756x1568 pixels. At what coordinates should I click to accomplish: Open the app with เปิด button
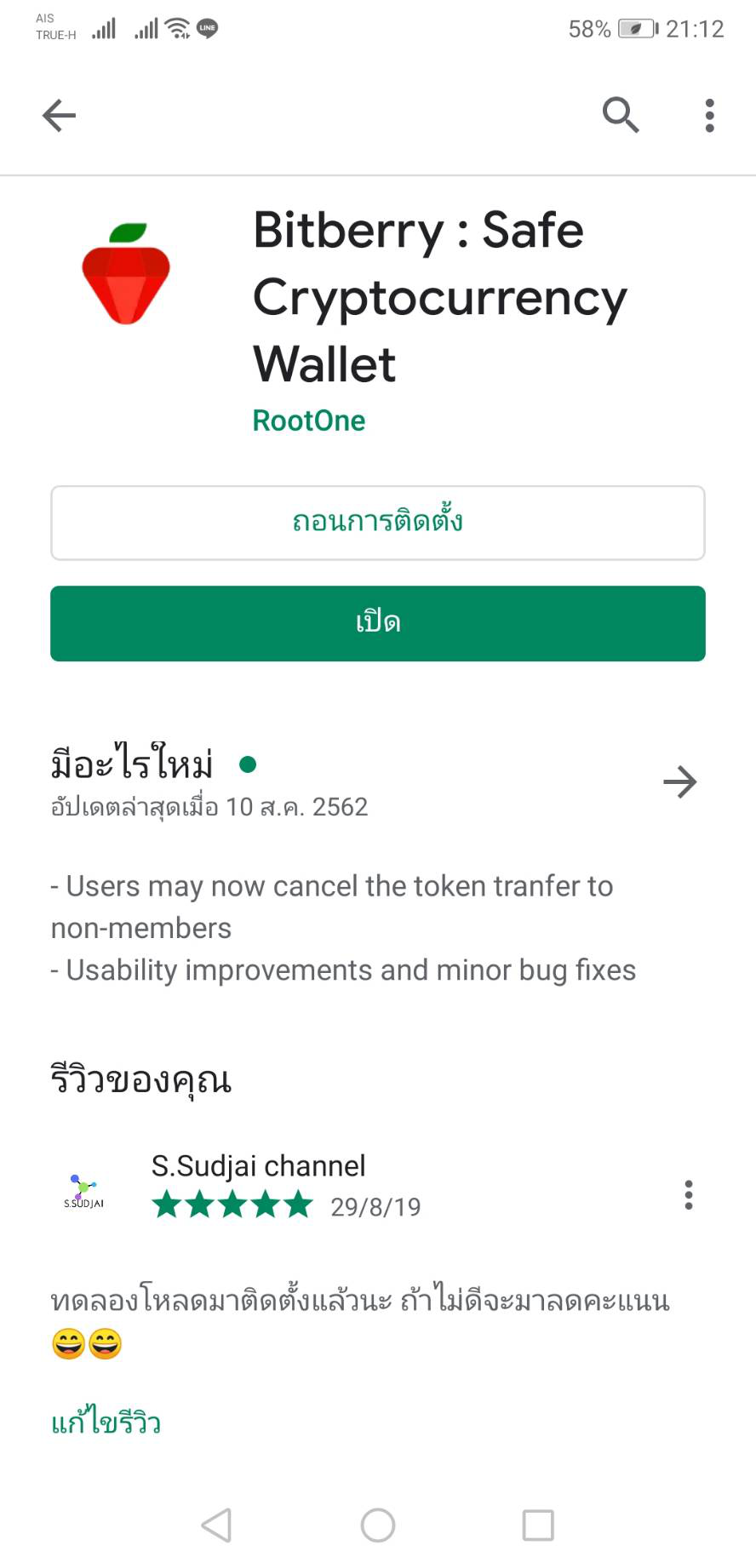point(377,623)
